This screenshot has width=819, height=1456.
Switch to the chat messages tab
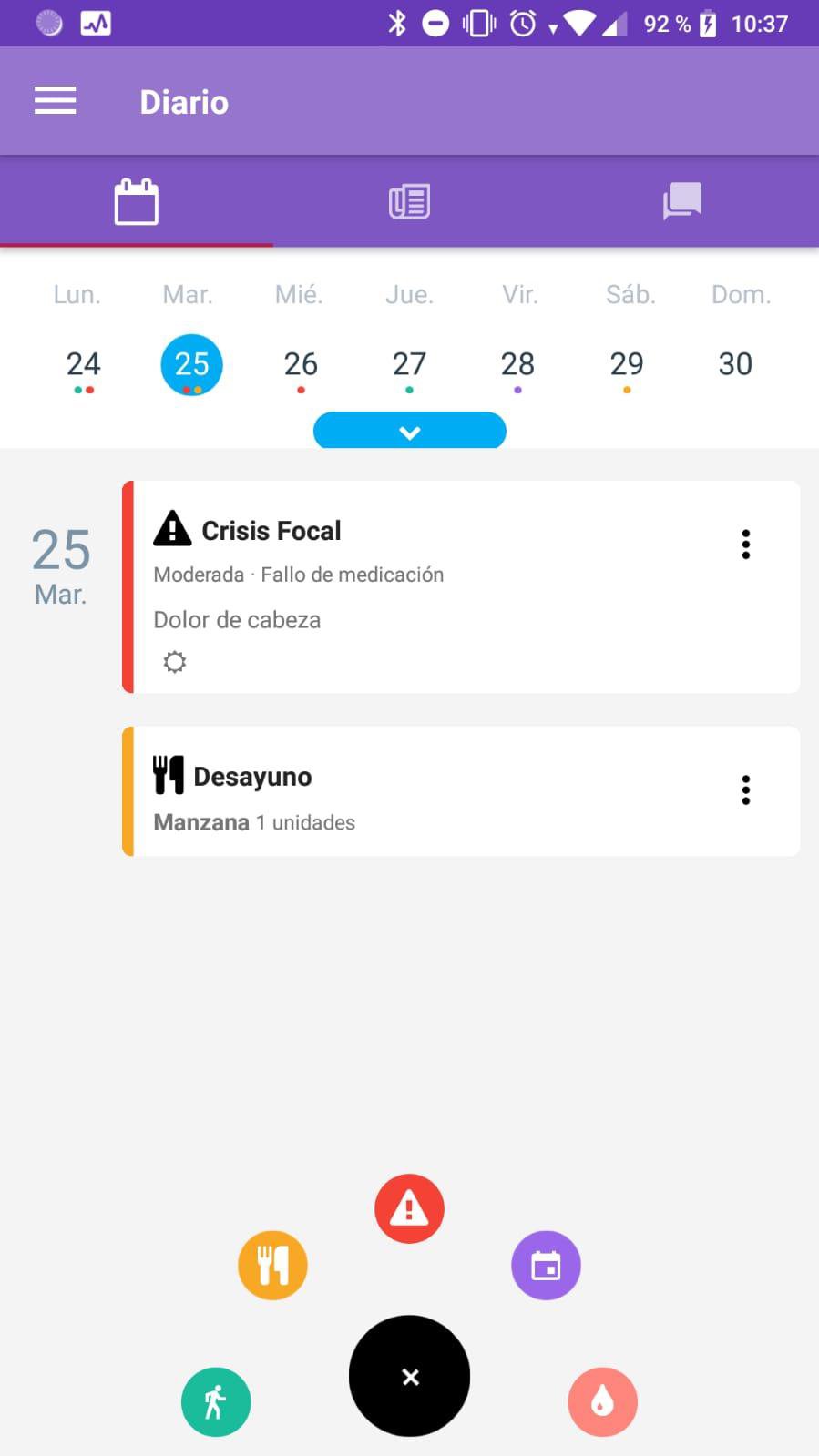pyautogui.click(x=682, y=201)
